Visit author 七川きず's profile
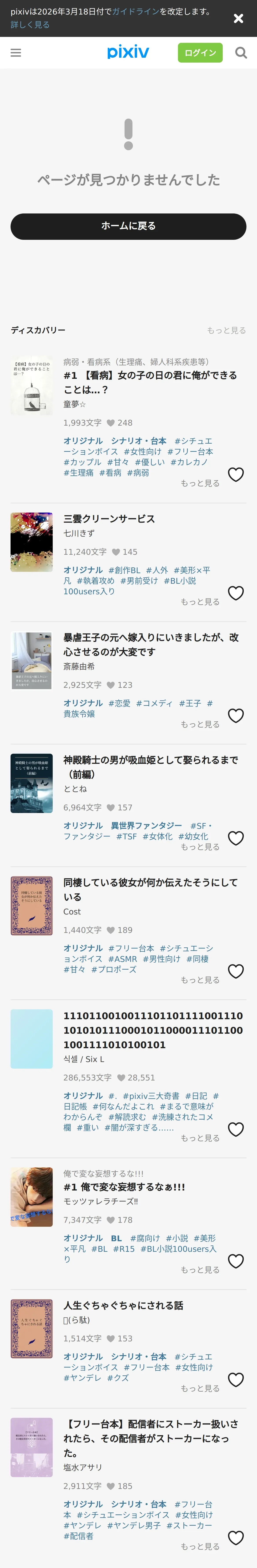The width and height of the screenshot is (257, 1568). tap(79, 533)
